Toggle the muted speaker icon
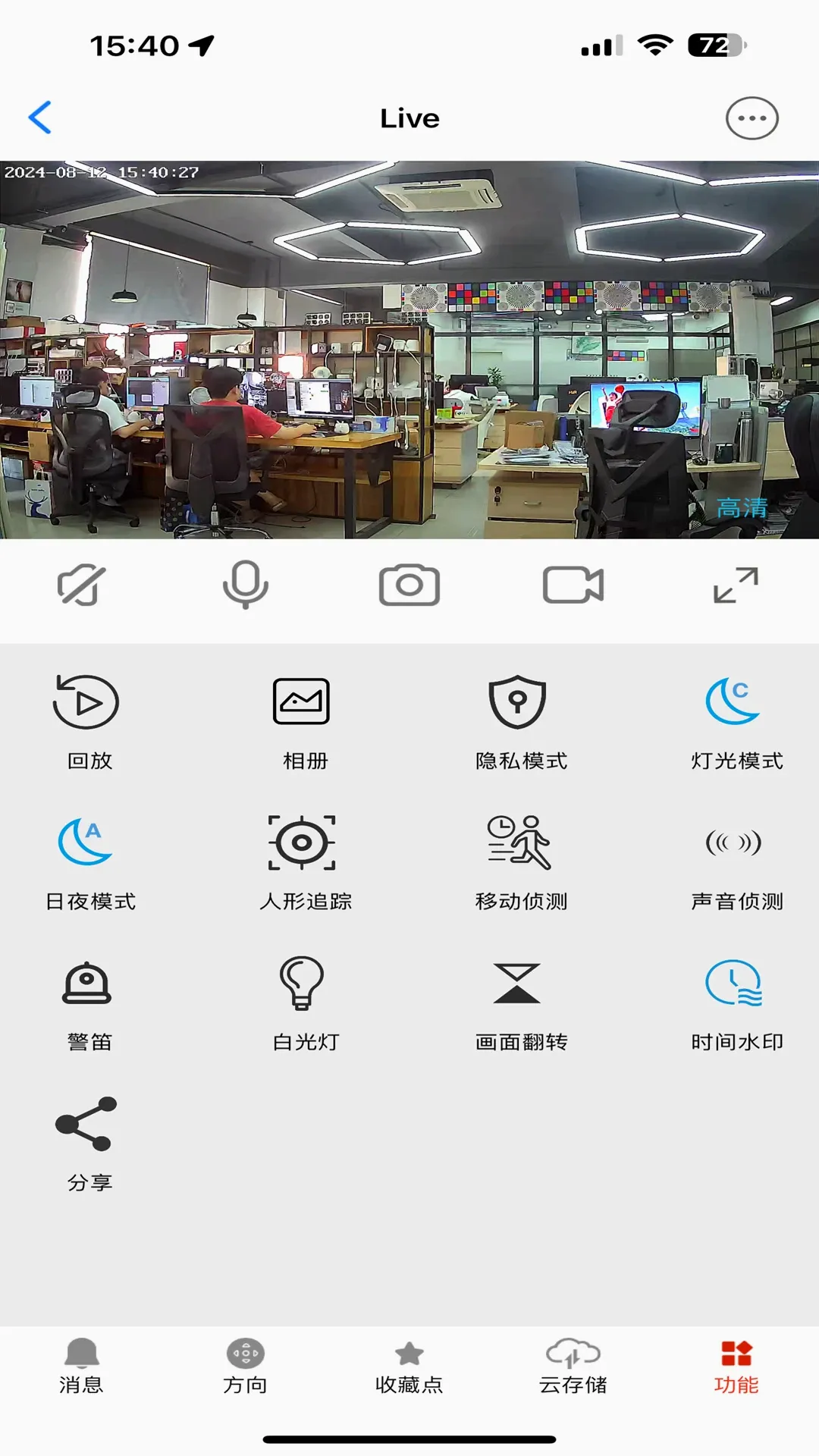 (x=81, y=585)
